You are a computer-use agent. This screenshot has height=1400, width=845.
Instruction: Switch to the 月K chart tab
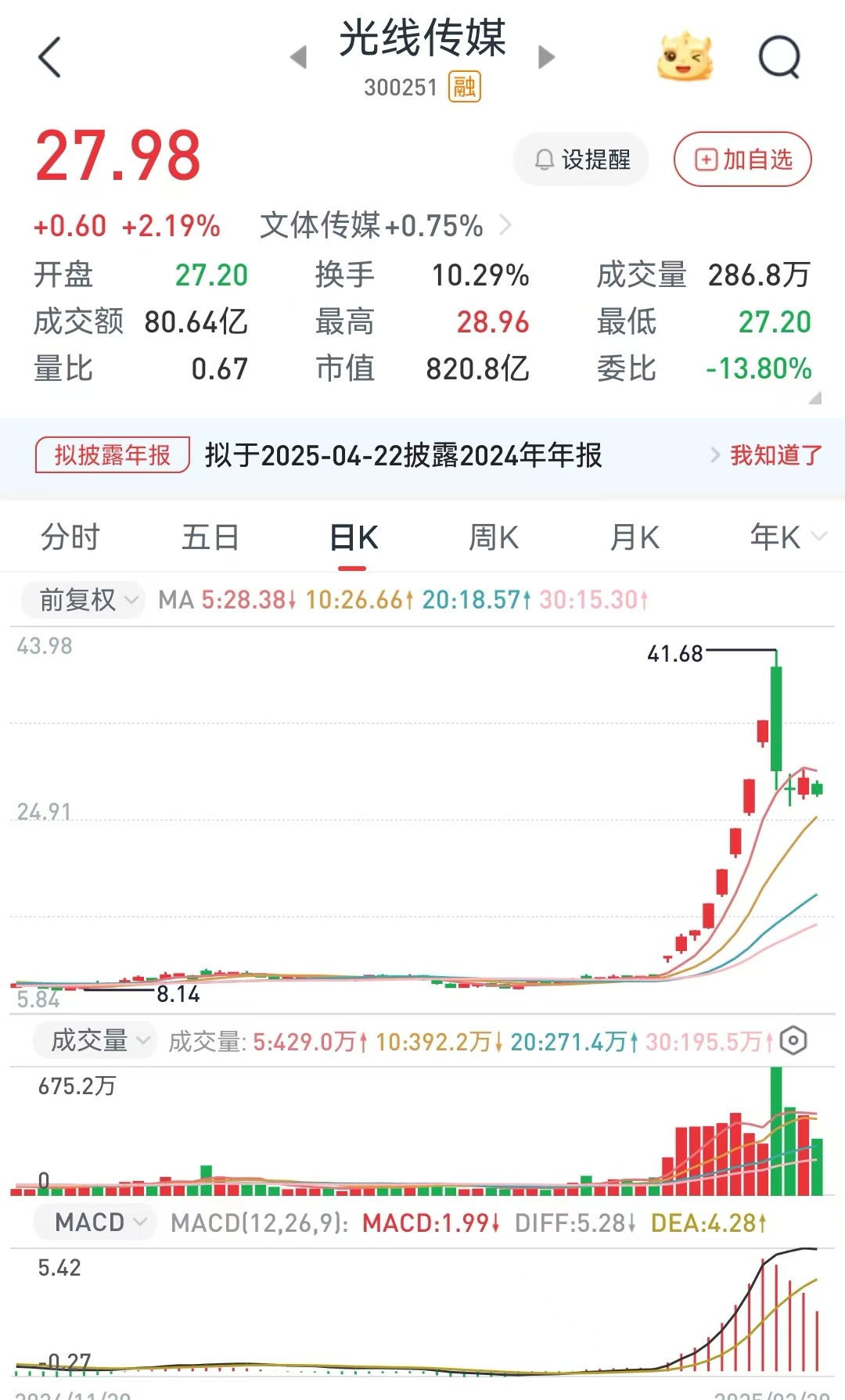pyautogui.click(x=635, y=537)
